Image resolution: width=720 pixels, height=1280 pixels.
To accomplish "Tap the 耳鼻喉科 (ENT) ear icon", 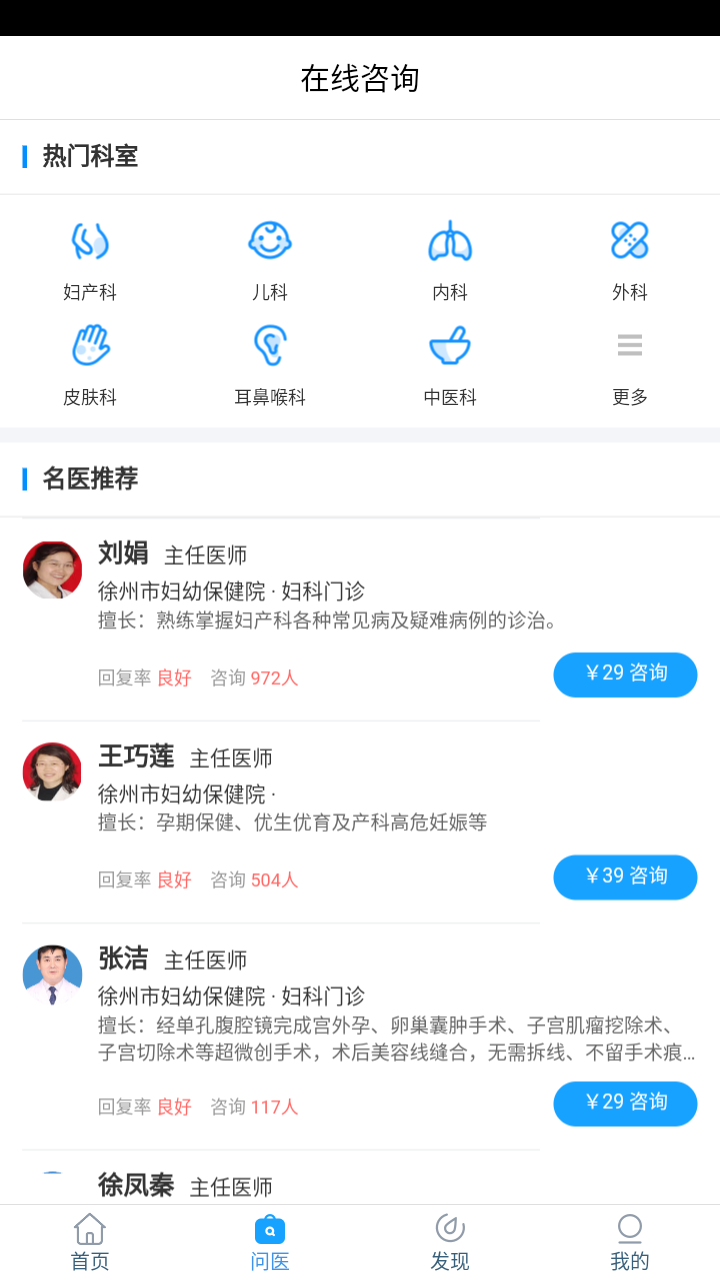I will pos(270,345).
